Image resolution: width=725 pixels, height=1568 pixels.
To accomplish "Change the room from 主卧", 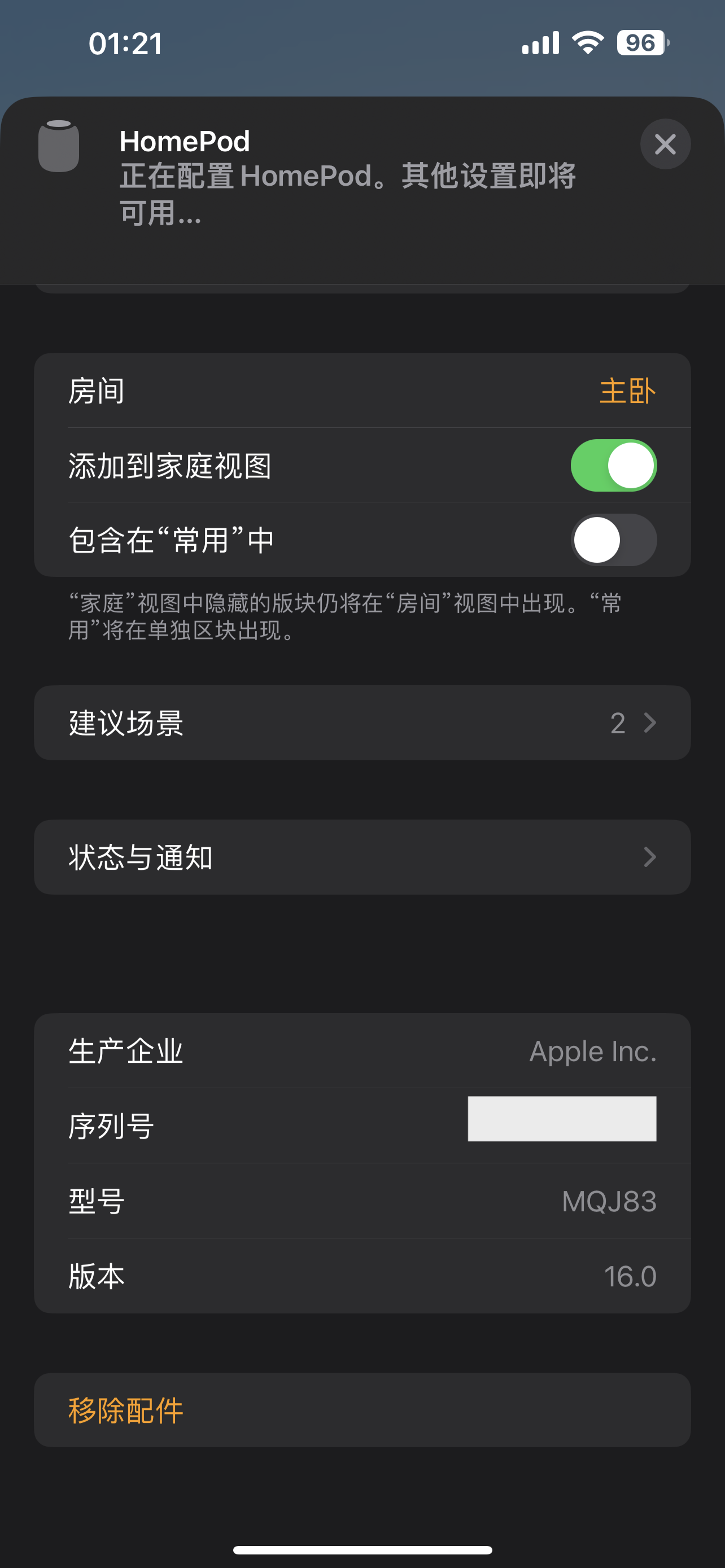I will pyautogui.click(x=626, y=391).
